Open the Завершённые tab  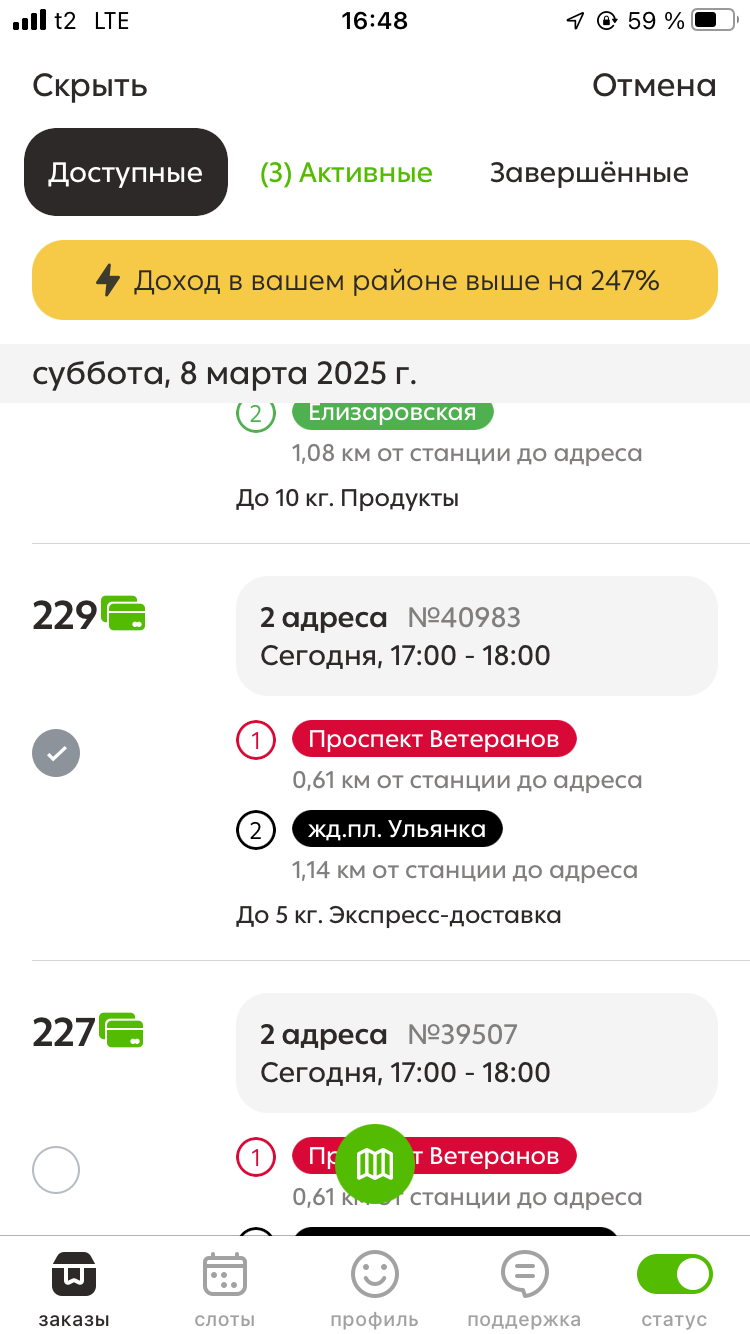pos(589,172)
